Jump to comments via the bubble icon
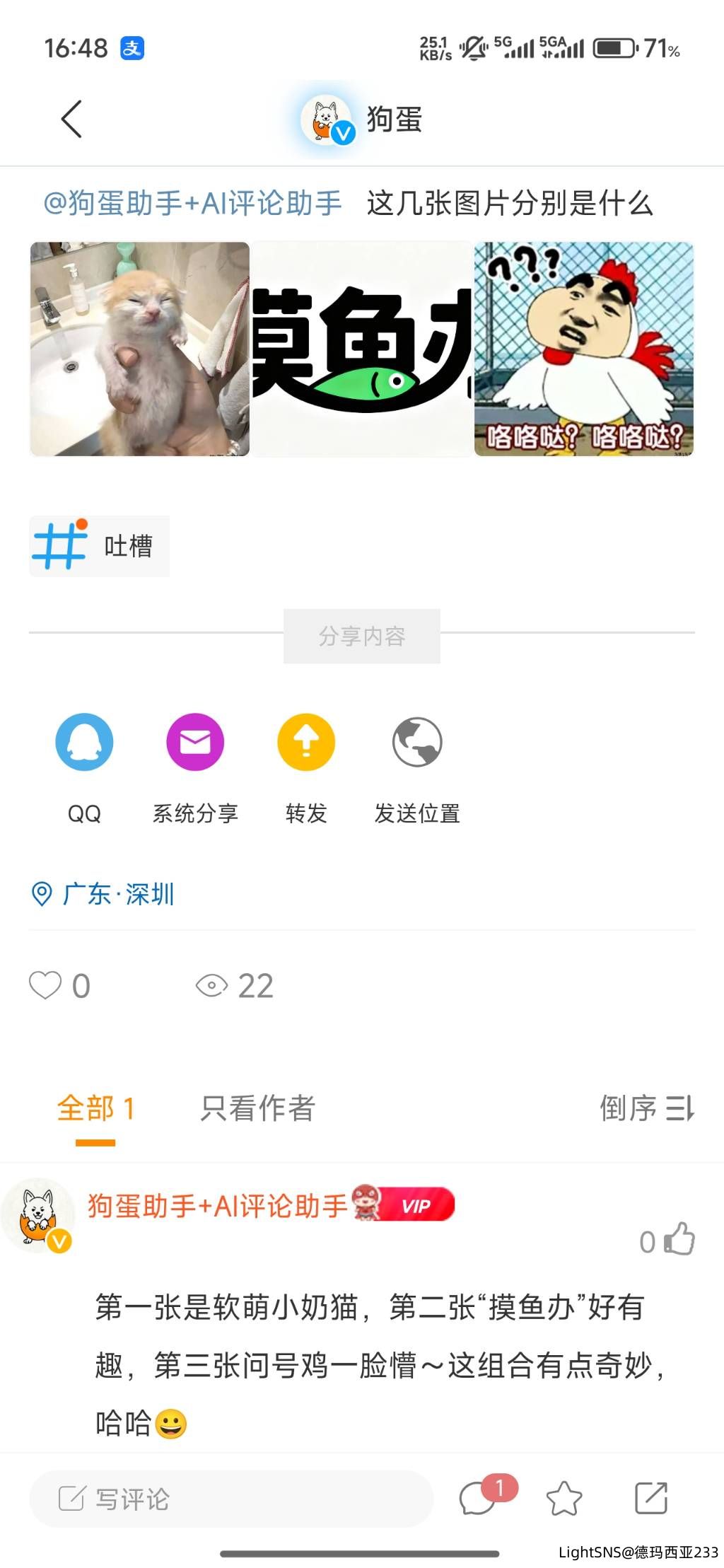Viewport: 724px width, 1568px height. pyautogui.click(x=478, y=1499)
